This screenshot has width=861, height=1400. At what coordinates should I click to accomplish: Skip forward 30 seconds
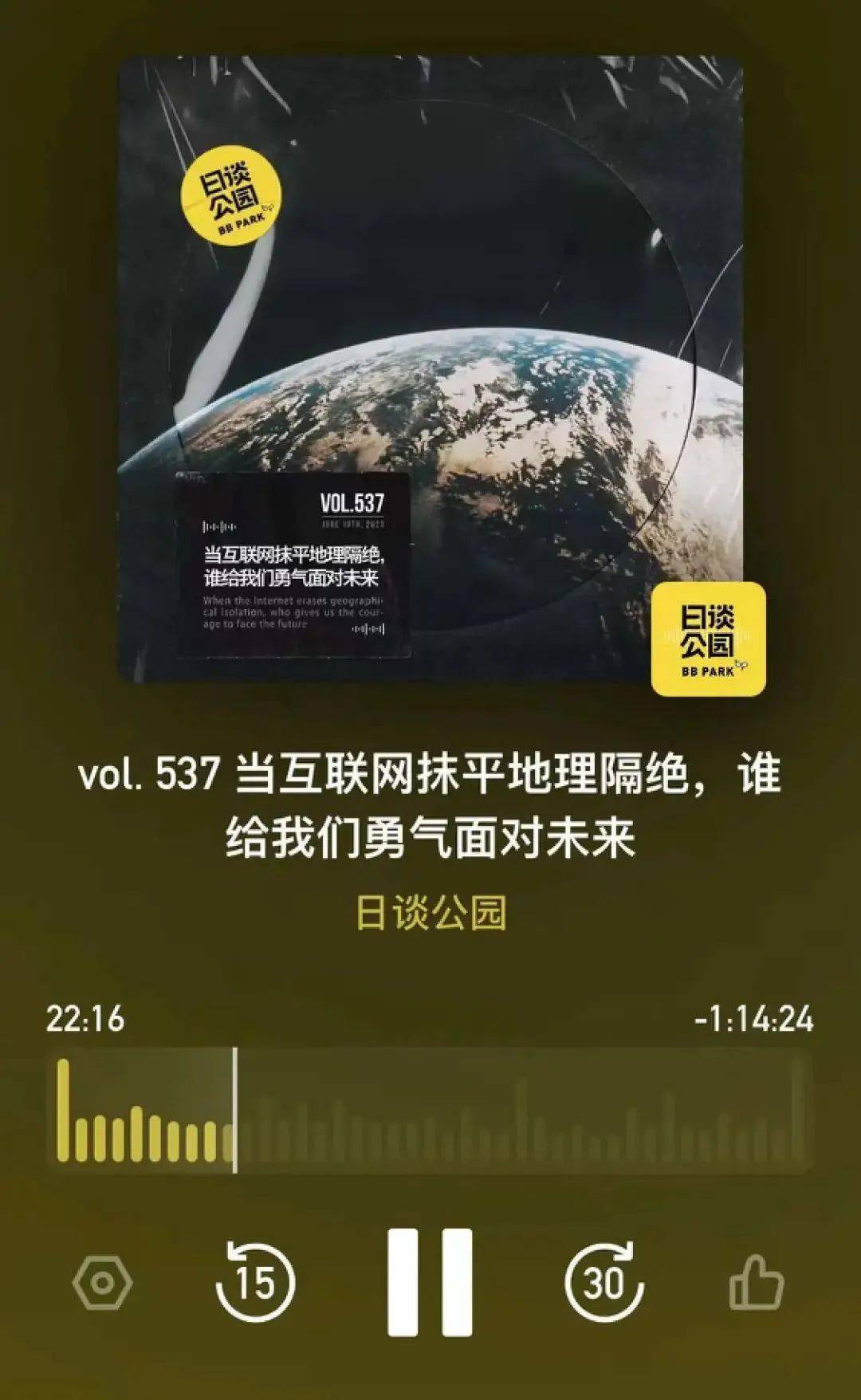[603, 1283]
